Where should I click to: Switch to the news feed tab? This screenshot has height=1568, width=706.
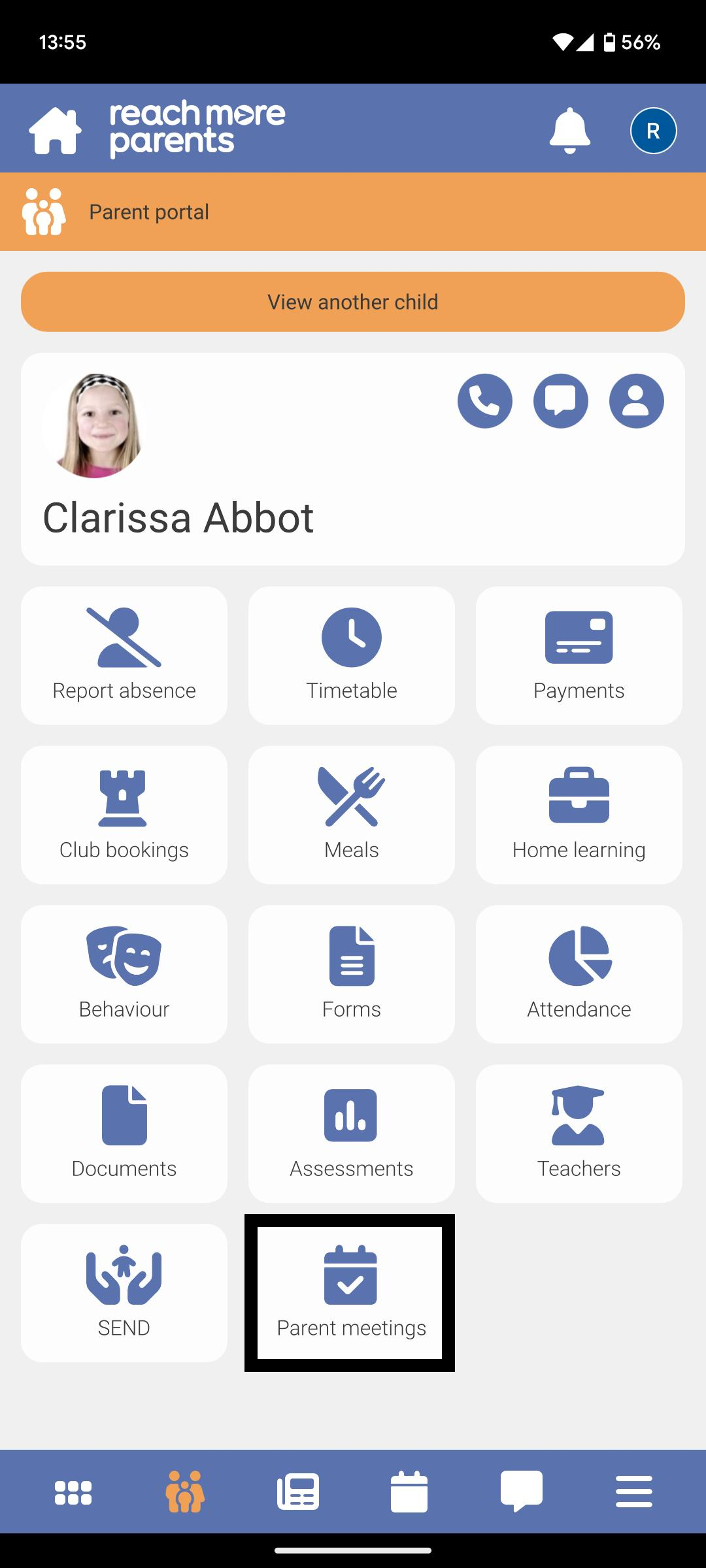click(298, 1492)
